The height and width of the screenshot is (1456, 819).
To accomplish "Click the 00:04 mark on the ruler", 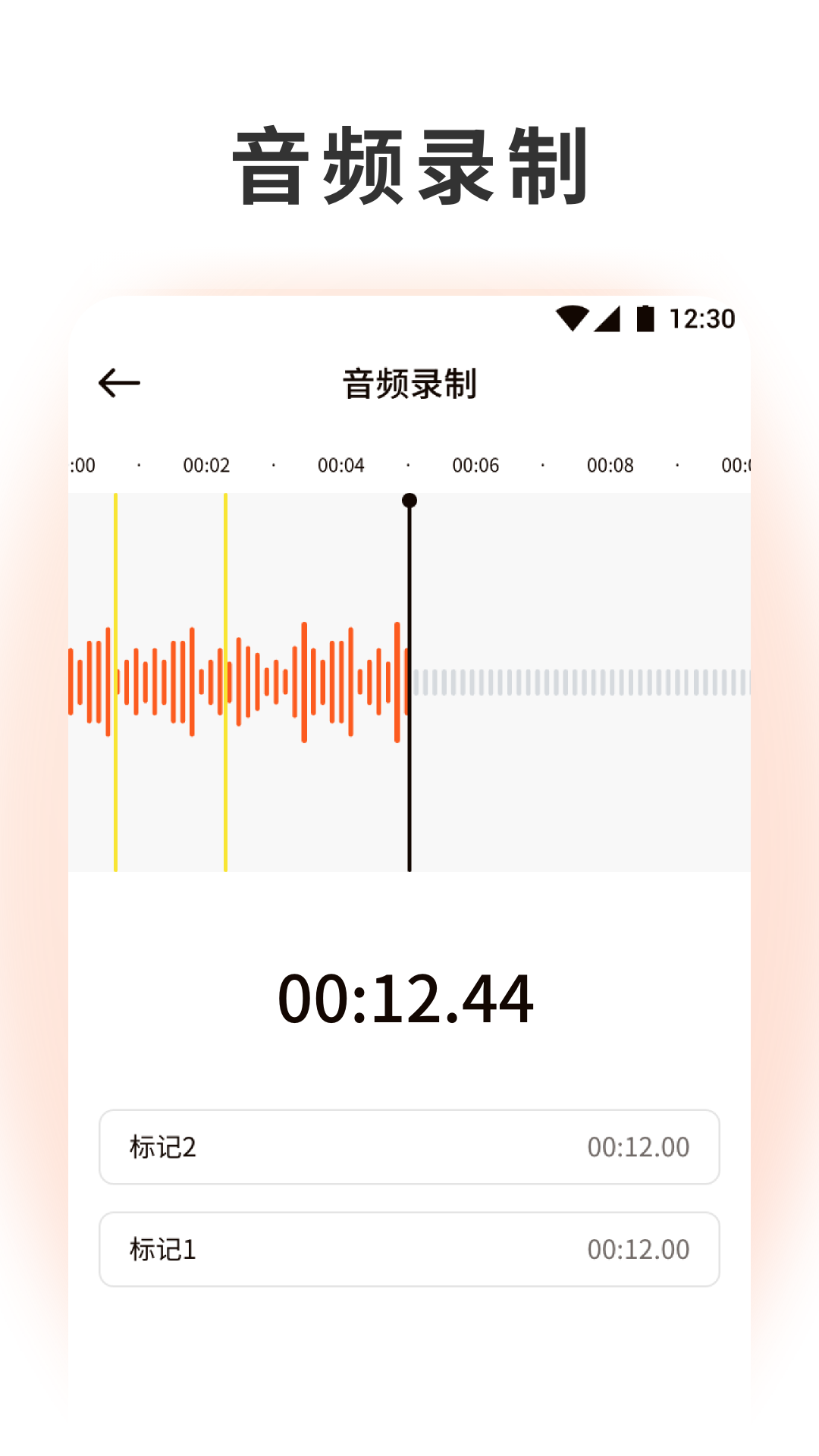I will 341,465.
